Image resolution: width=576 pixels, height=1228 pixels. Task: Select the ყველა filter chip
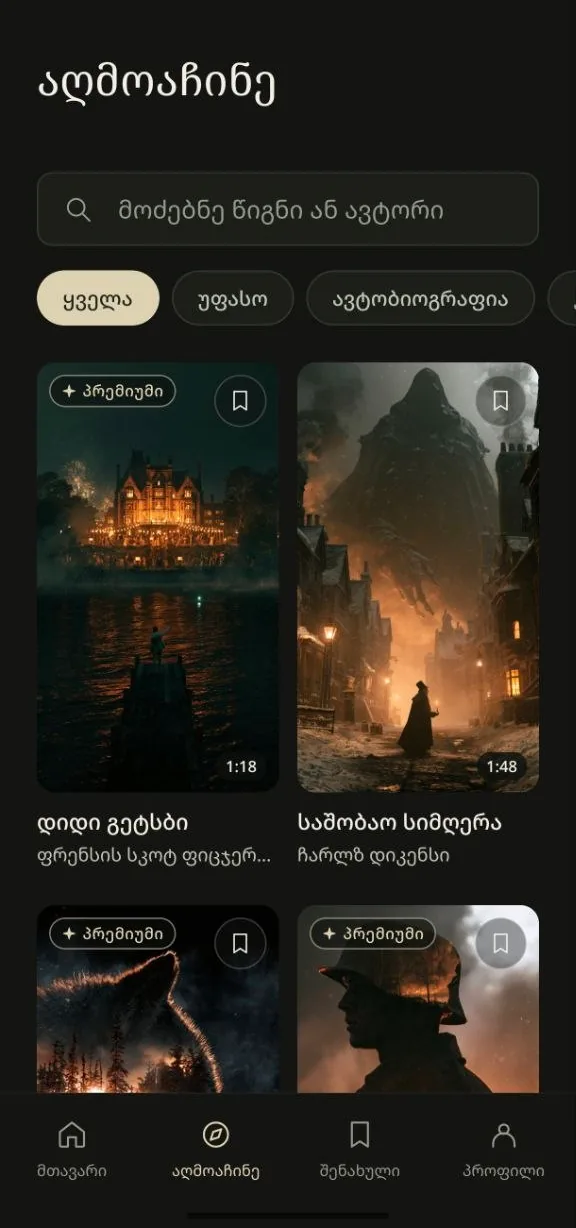coord(98,298)
